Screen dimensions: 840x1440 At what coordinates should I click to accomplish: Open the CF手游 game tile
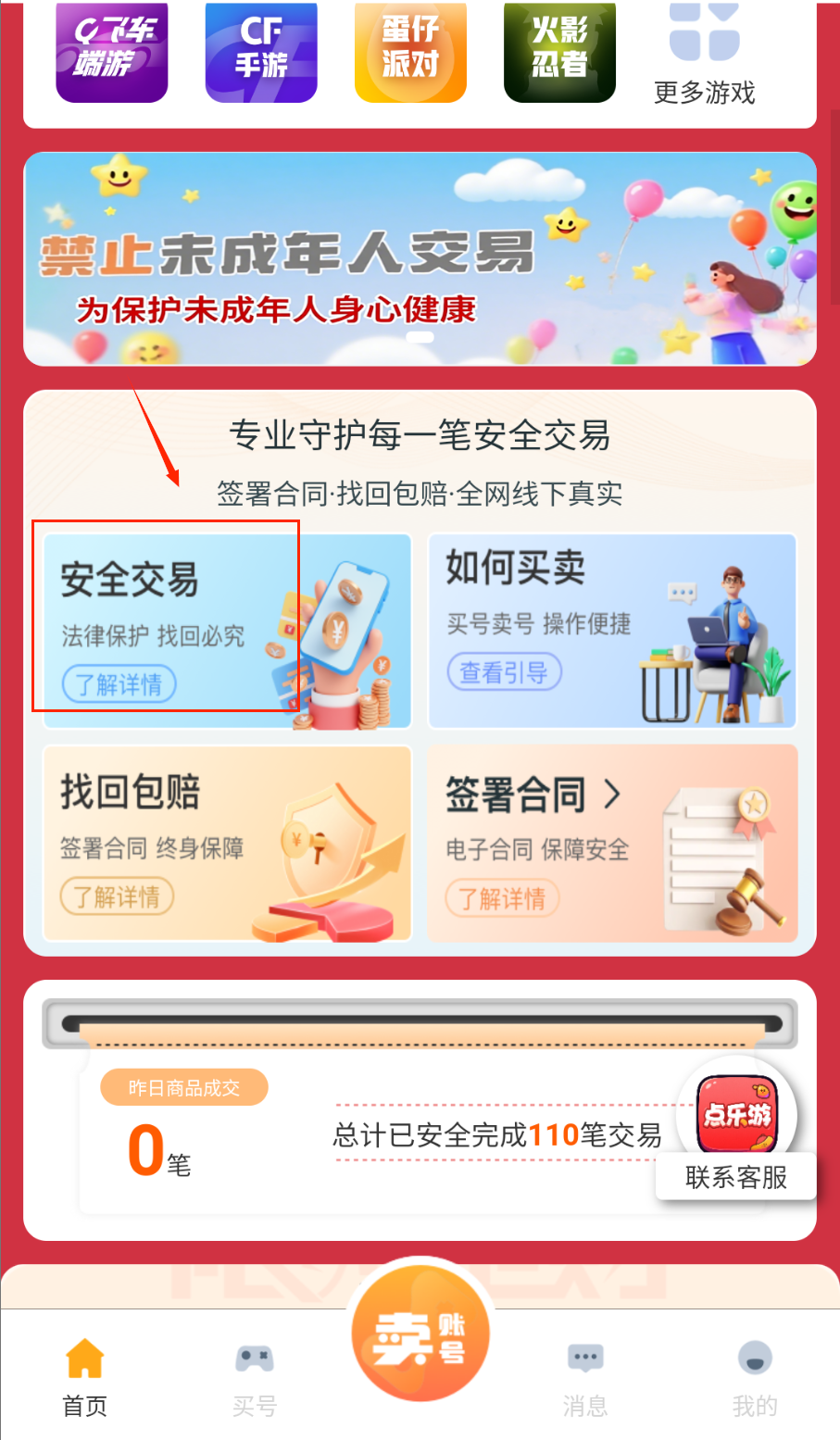[x=260, y=51]
